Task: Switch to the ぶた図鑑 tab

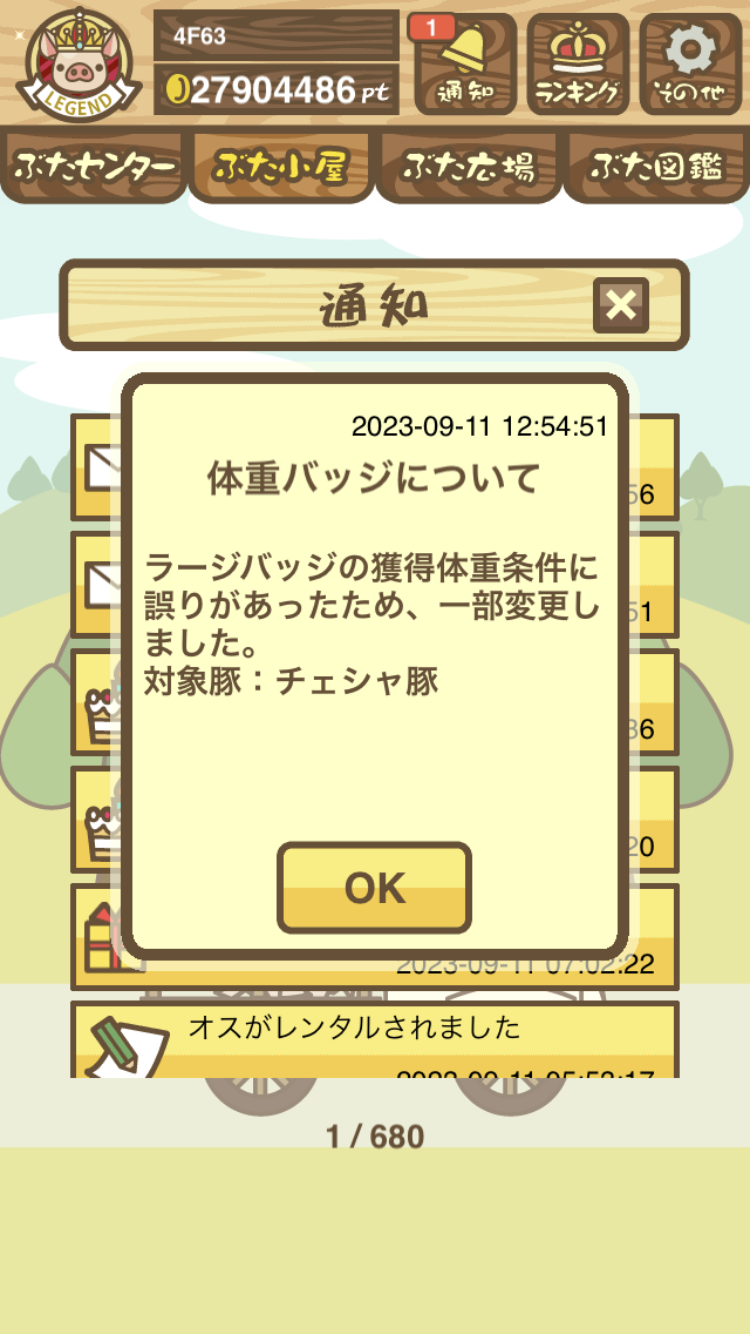Action: 656,166
